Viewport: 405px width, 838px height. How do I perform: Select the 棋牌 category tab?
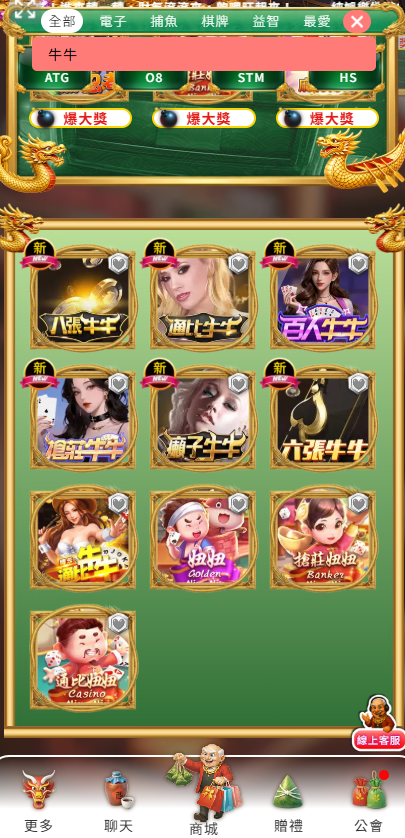[215, 22]
